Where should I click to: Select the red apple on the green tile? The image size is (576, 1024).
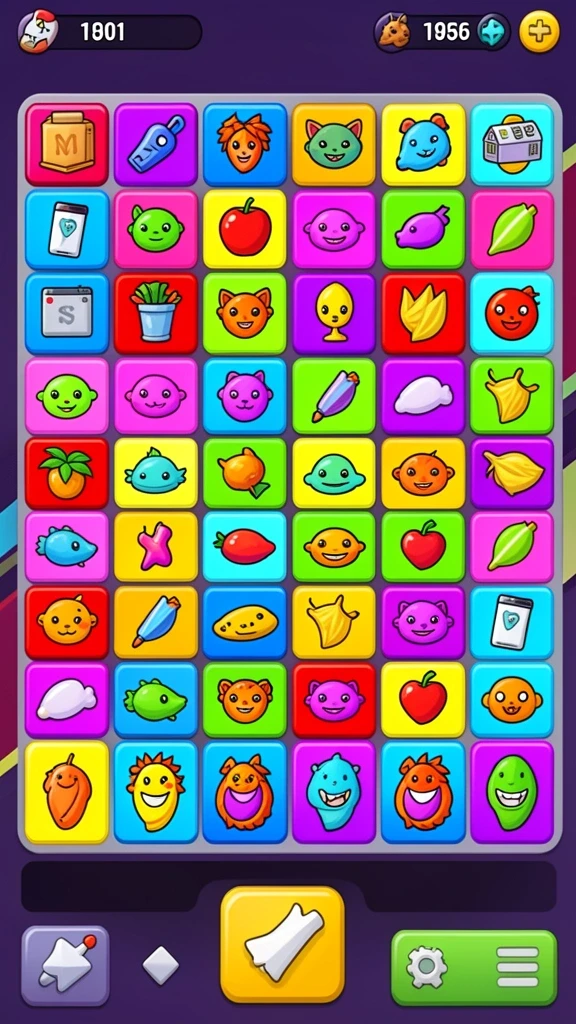coord(423,547)
